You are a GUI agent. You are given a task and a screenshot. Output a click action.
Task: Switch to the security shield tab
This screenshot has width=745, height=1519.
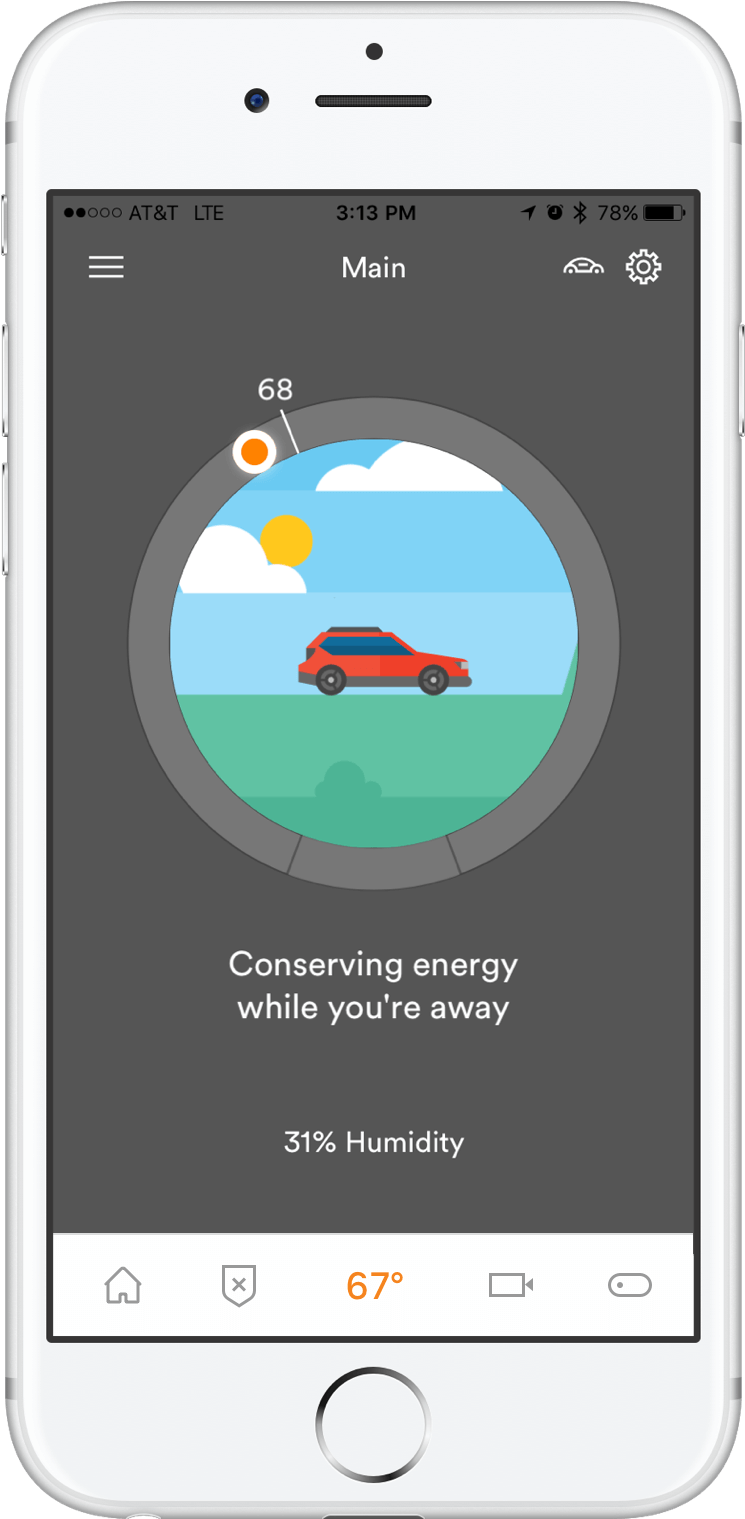pyautogui.click(x=238, y=1285)
